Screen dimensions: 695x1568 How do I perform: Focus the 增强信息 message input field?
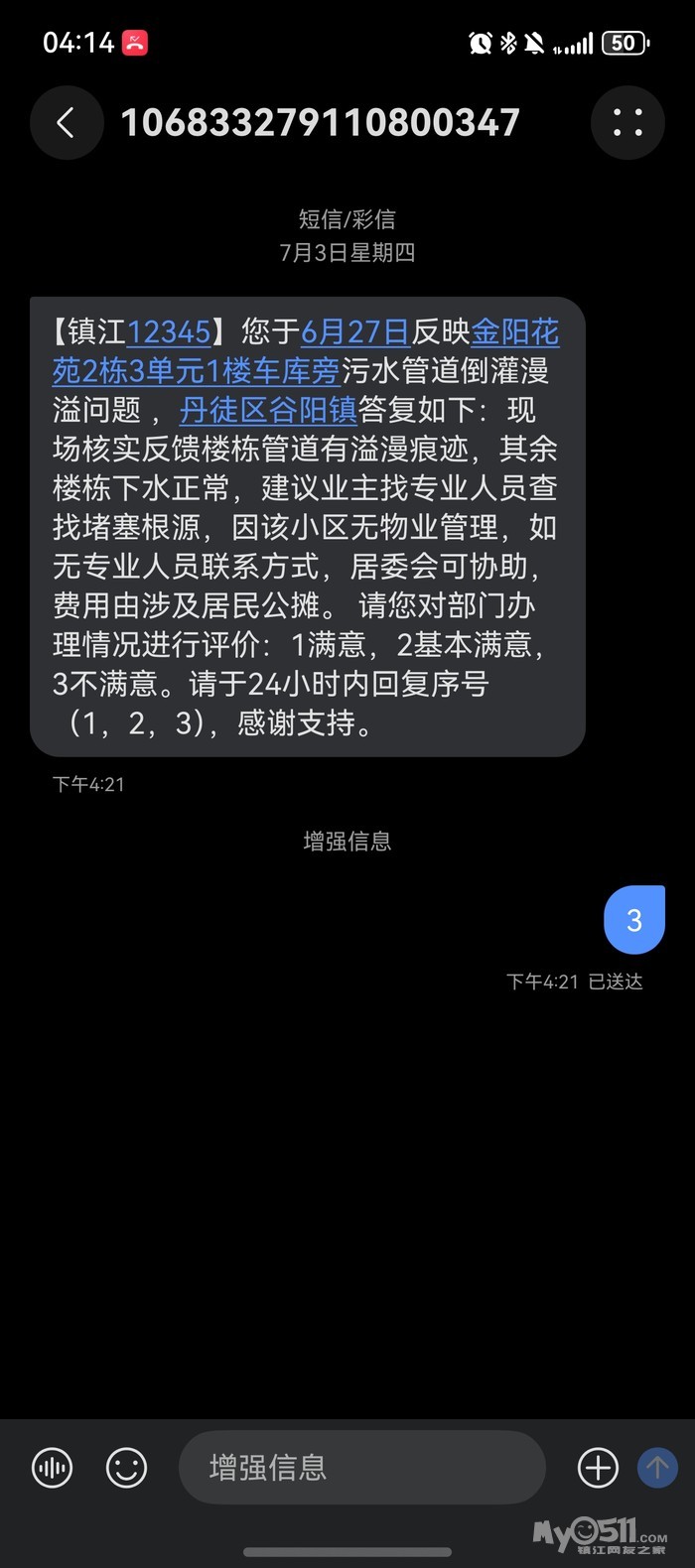(x=362, y=1467)
